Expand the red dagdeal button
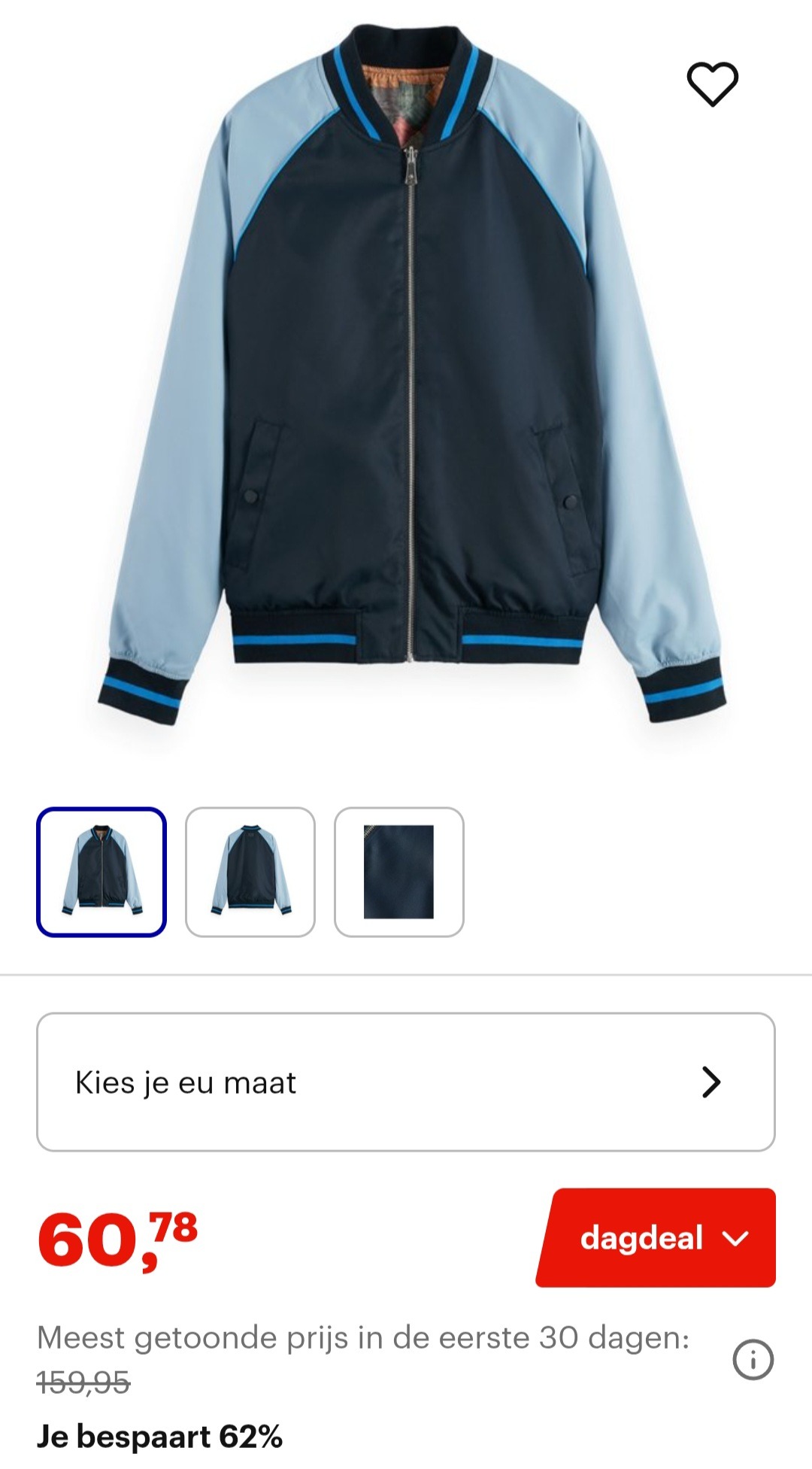 pyautogui.click(x=656, y=1237)
